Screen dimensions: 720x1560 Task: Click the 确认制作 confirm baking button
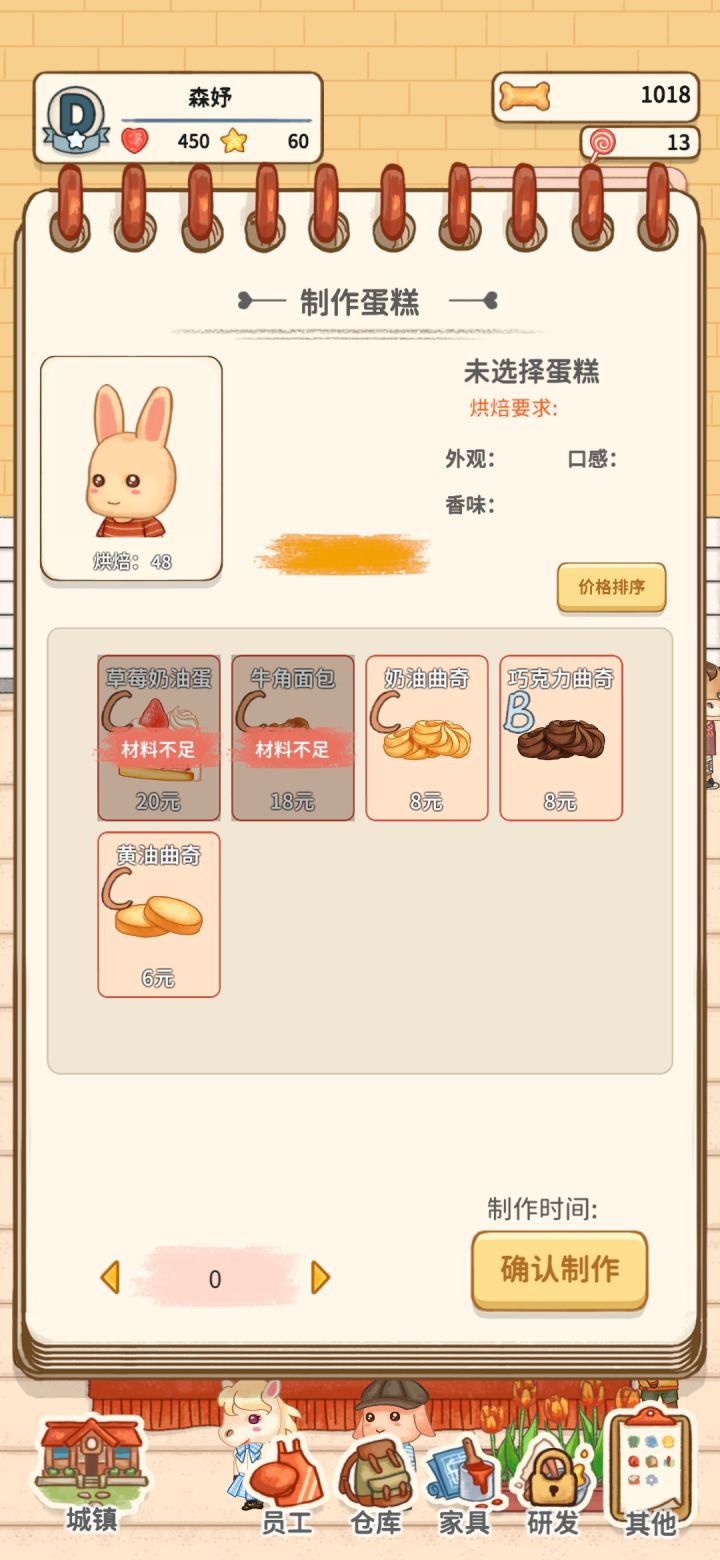pyautogui.click(x=558, y=1271)
